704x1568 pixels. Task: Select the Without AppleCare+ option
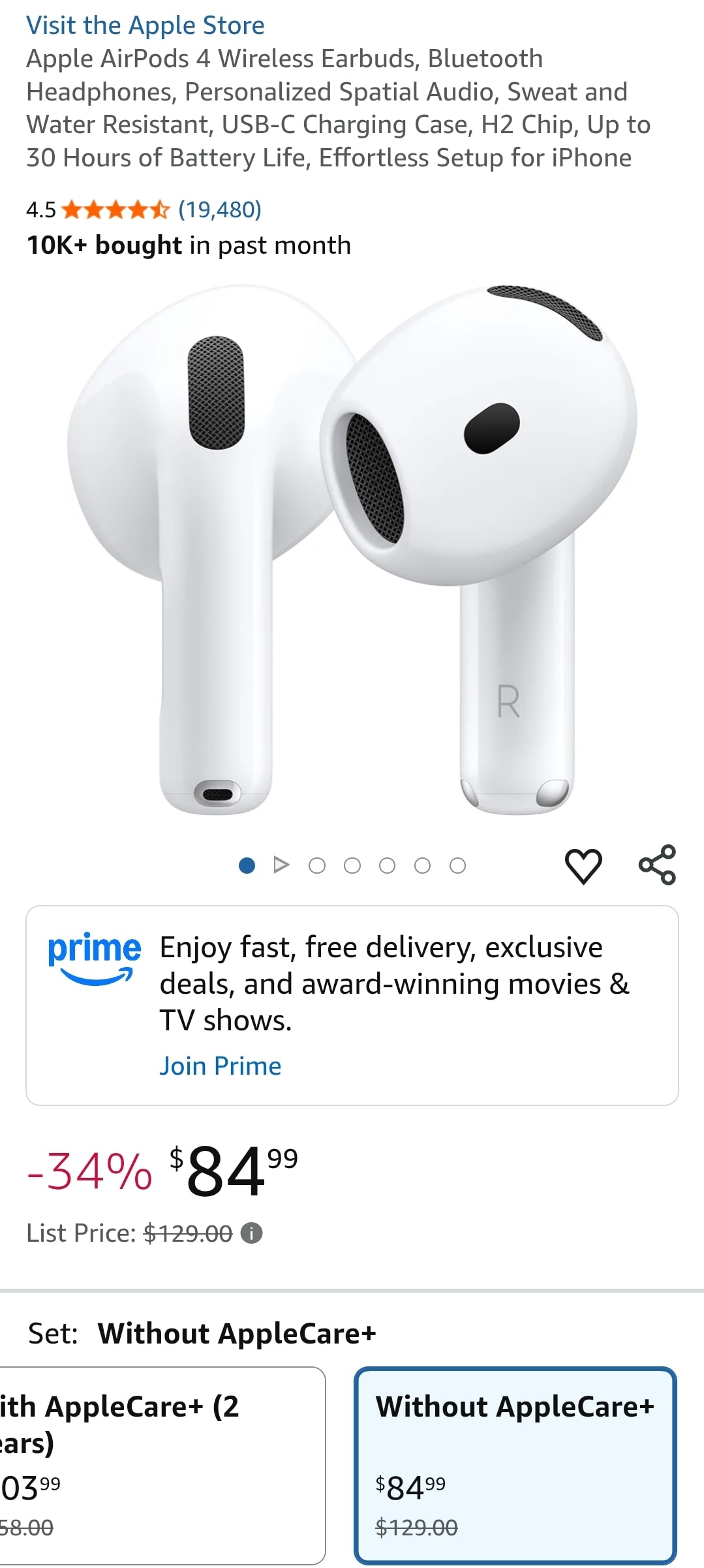point(515,1464)
